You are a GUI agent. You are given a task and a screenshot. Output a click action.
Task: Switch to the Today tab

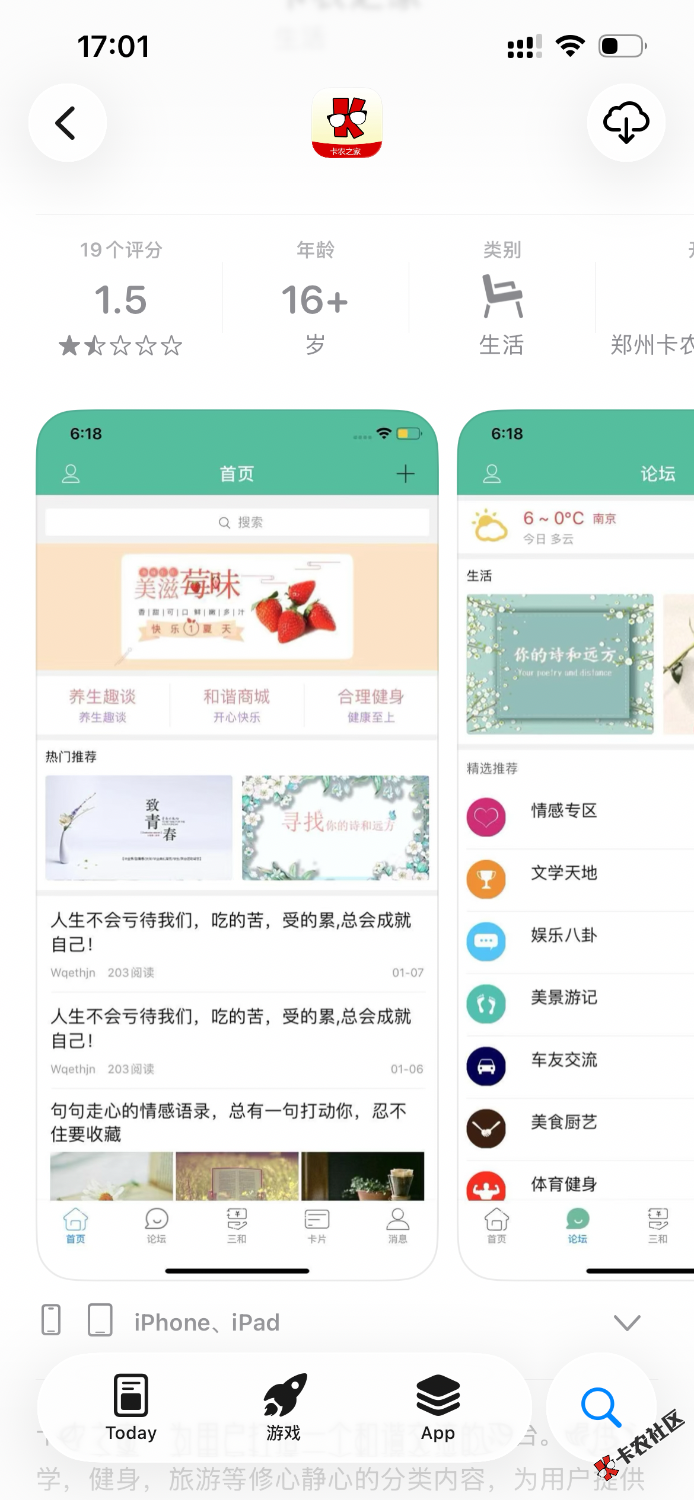pyautogui.click(x=131, y=1408)
